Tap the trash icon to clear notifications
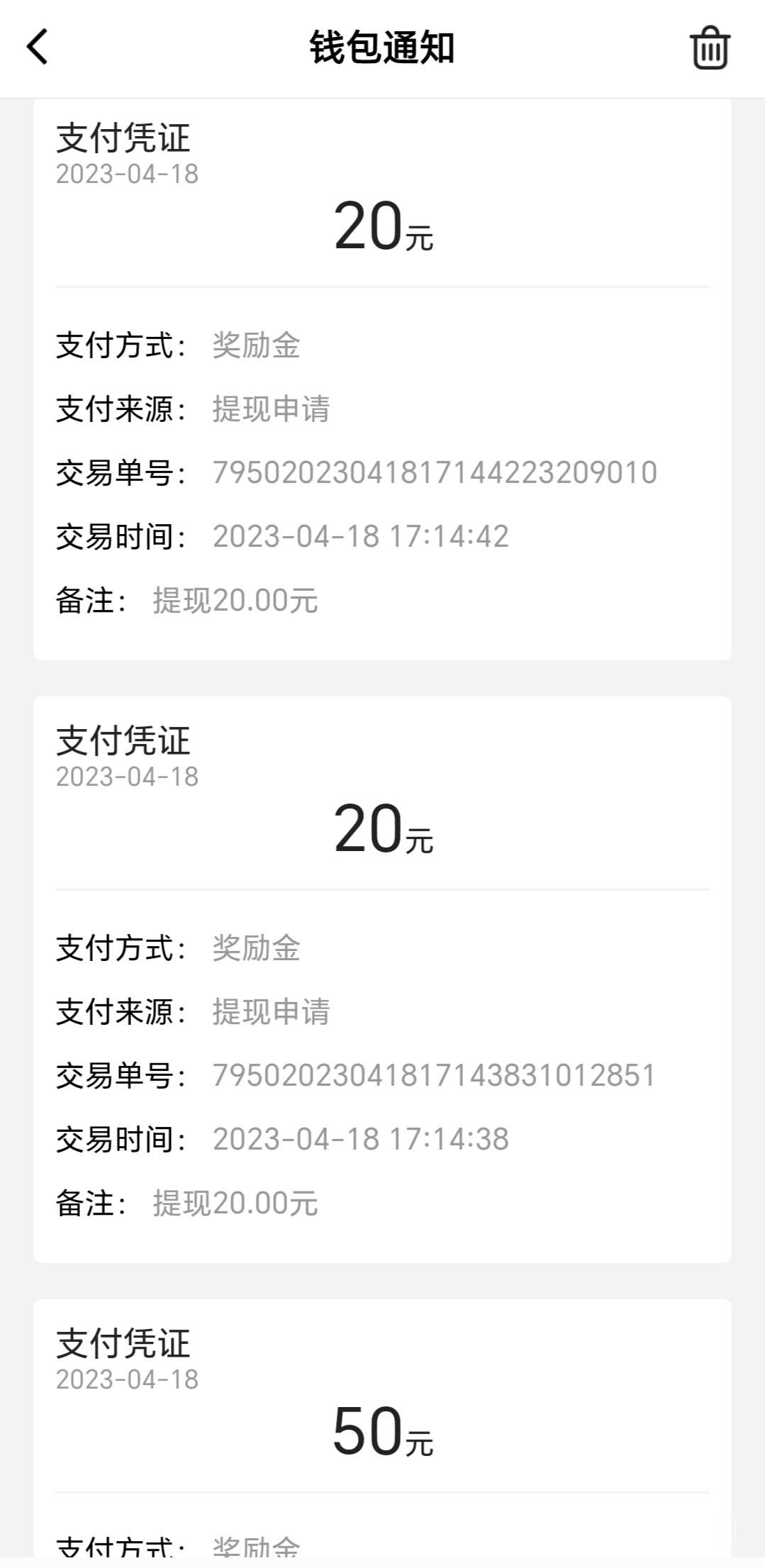The width and height of the screenshot is (765, 1568). pyautogui.click(x=710, y=48)
